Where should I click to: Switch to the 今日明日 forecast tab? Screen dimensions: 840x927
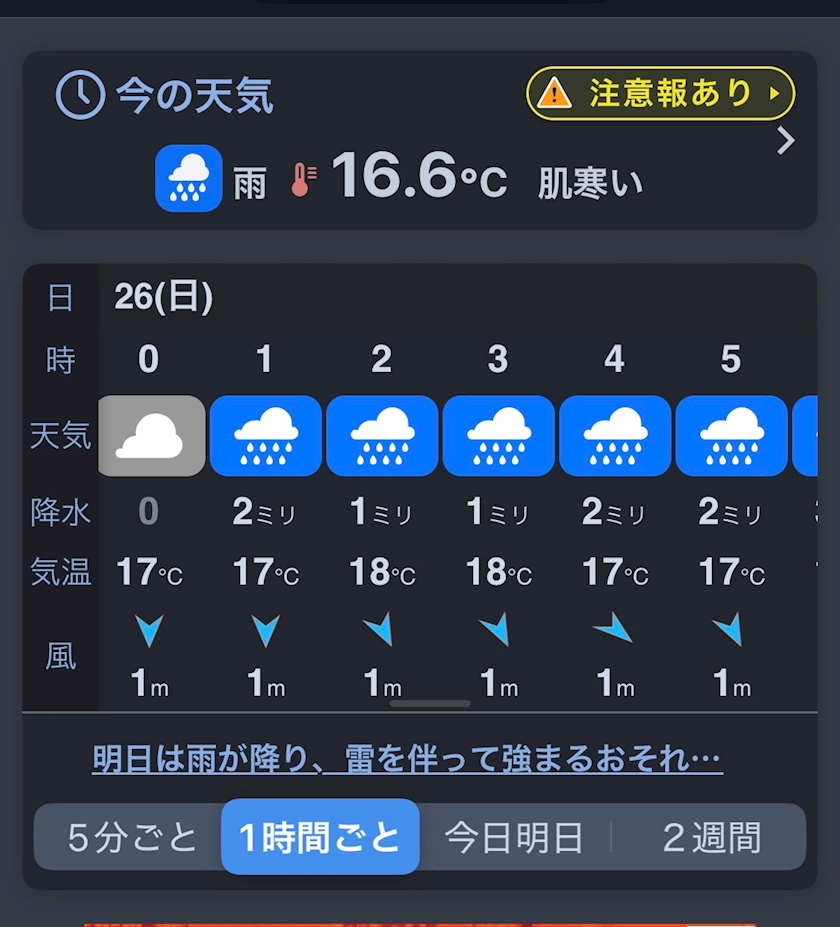(514, 837)
